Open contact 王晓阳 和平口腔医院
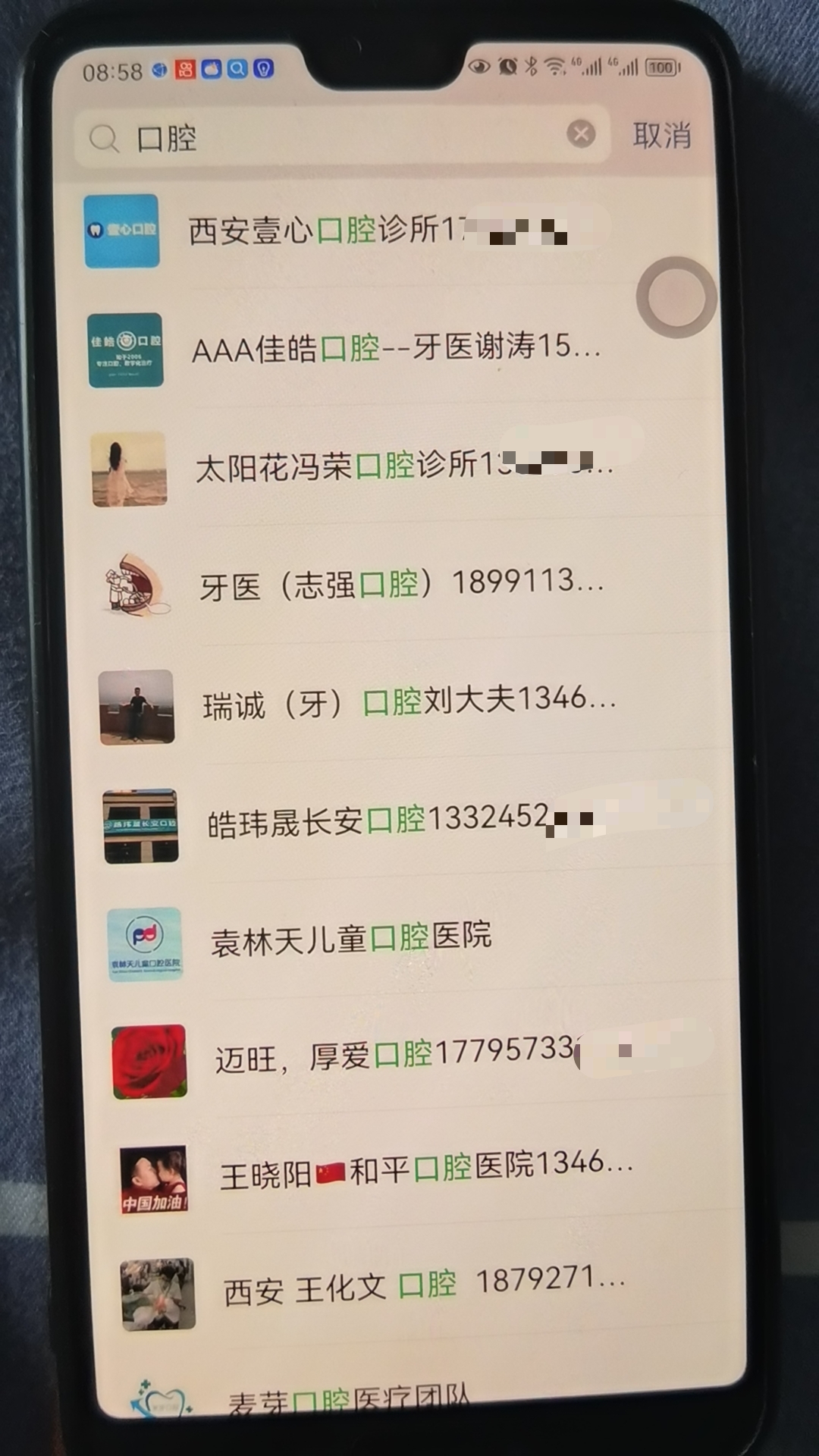The image size is (819, 1456). (425, 1172)
